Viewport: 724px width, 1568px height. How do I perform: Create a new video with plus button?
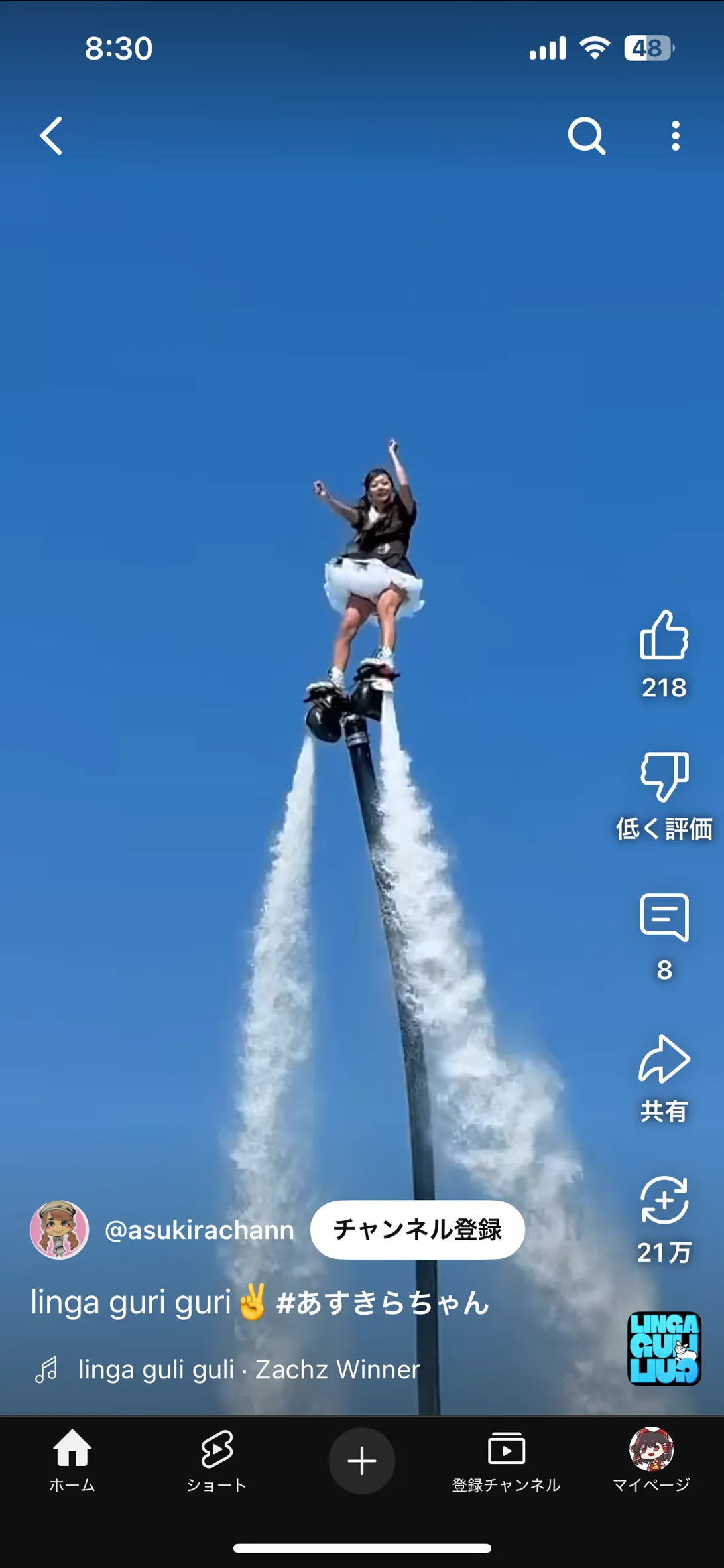pyautogui.click(x=362, y=1461)
